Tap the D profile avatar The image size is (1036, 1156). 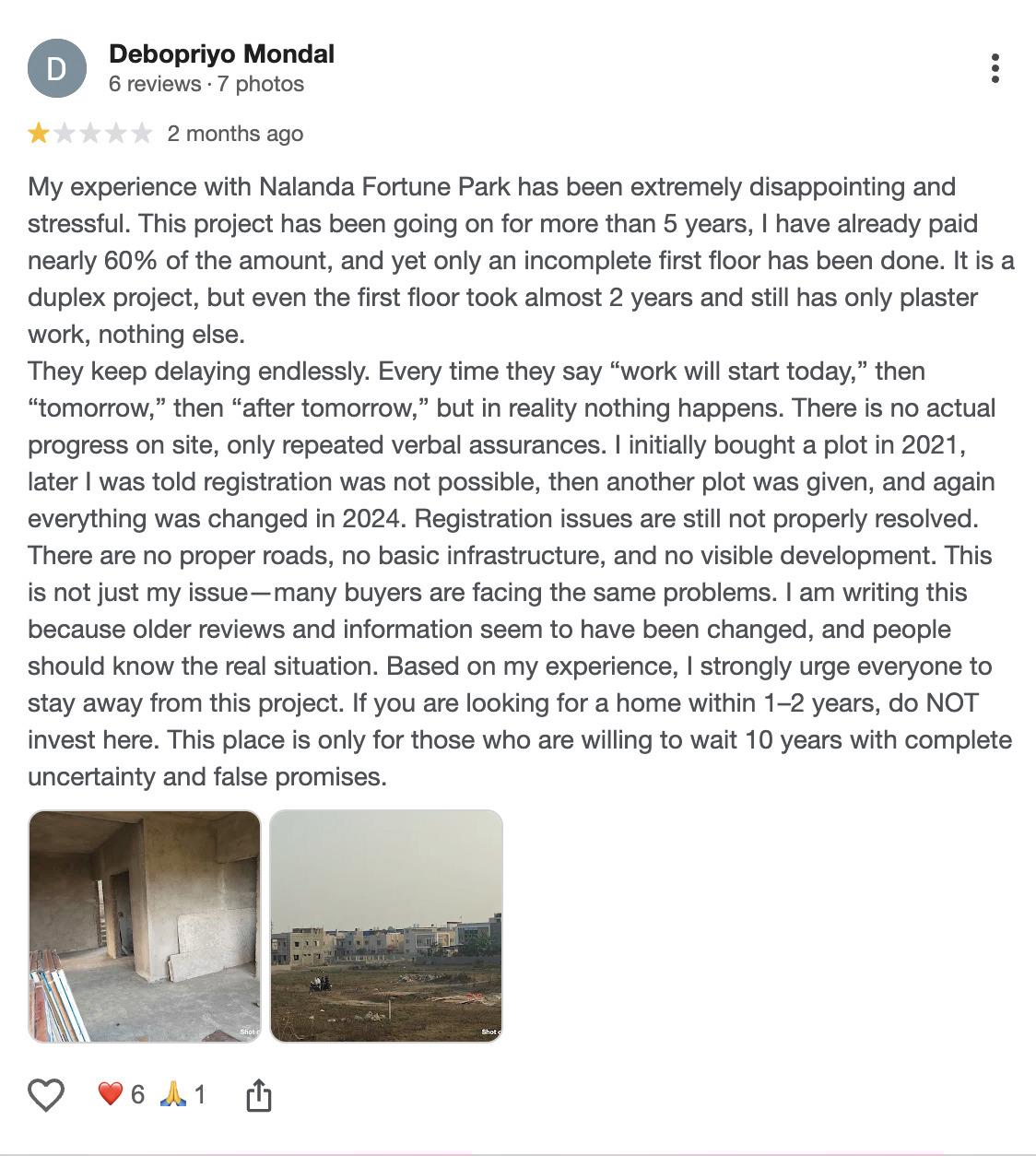[x=57, y=68]
